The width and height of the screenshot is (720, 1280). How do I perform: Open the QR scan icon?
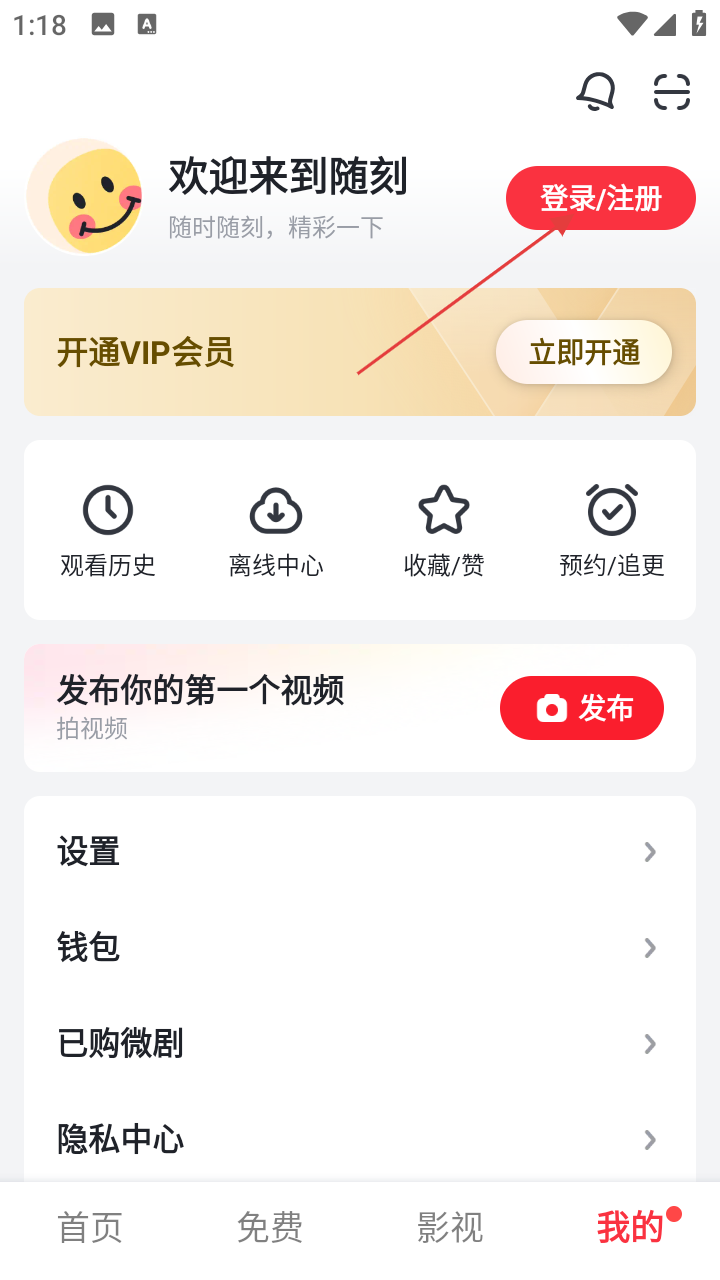pos(672,92)
